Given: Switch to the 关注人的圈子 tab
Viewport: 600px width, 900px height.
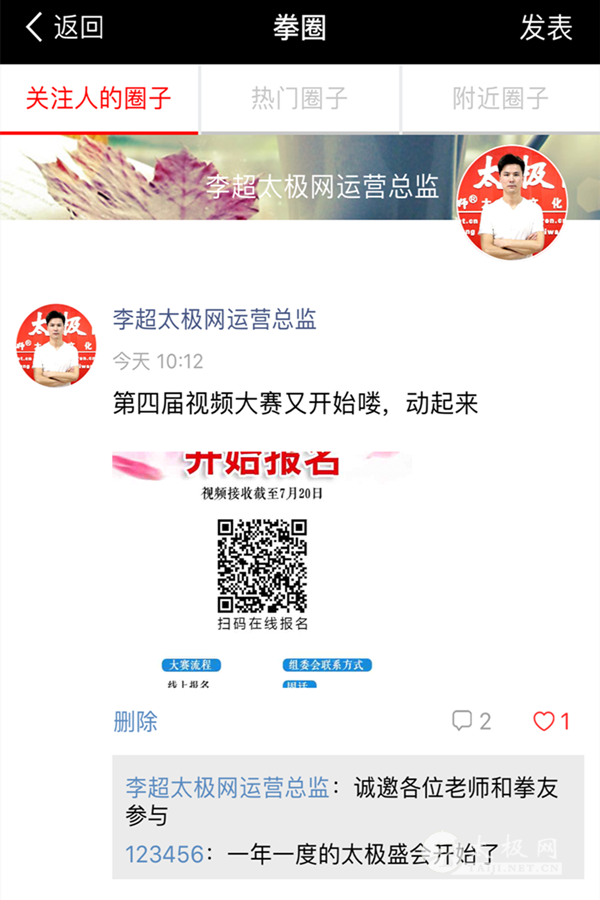Looking at the screenshot, I should pyautogui.click(x=99, y=99).
